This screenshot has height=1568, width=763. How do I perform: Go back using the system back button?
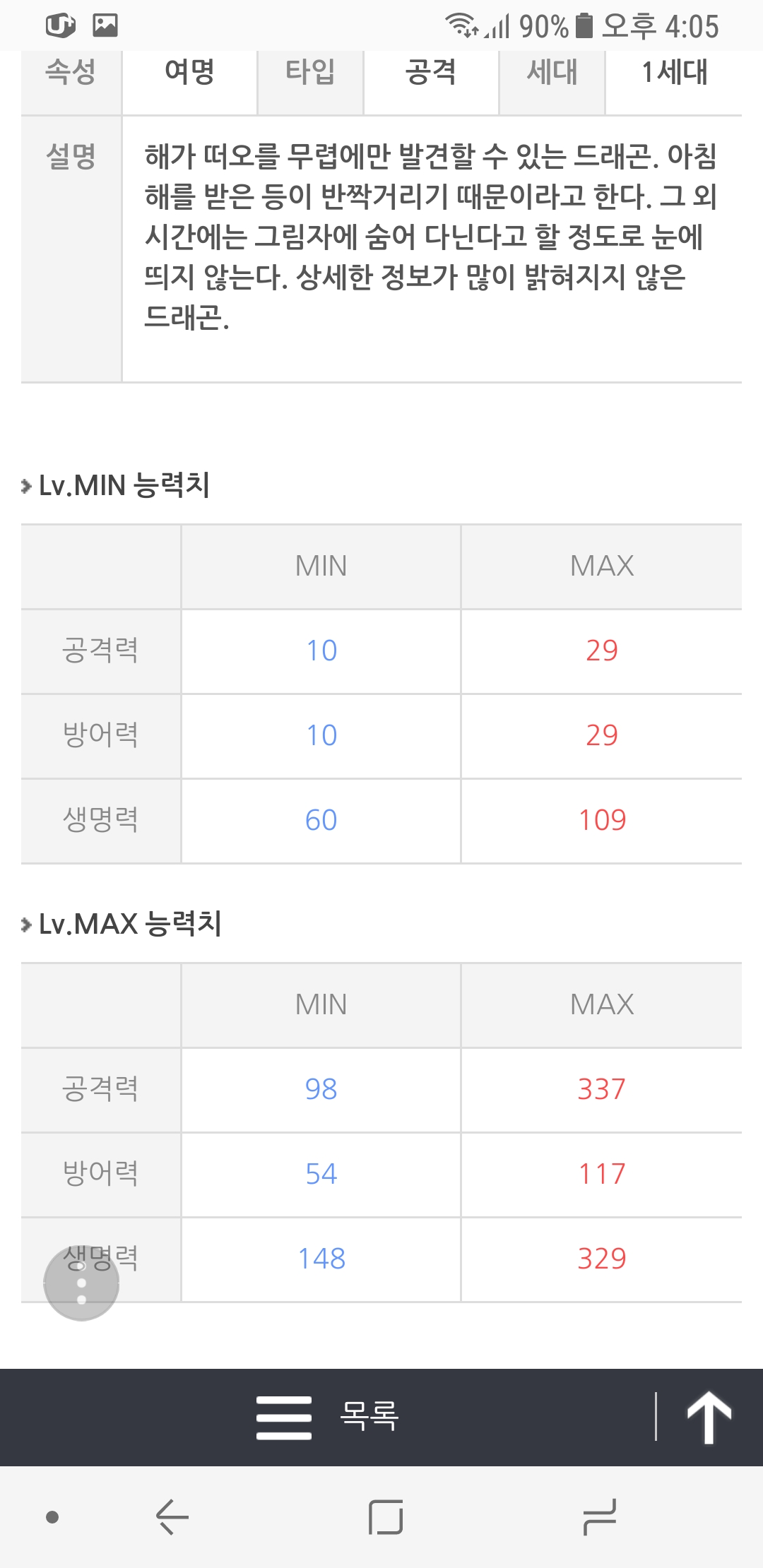coord(172,1516)
